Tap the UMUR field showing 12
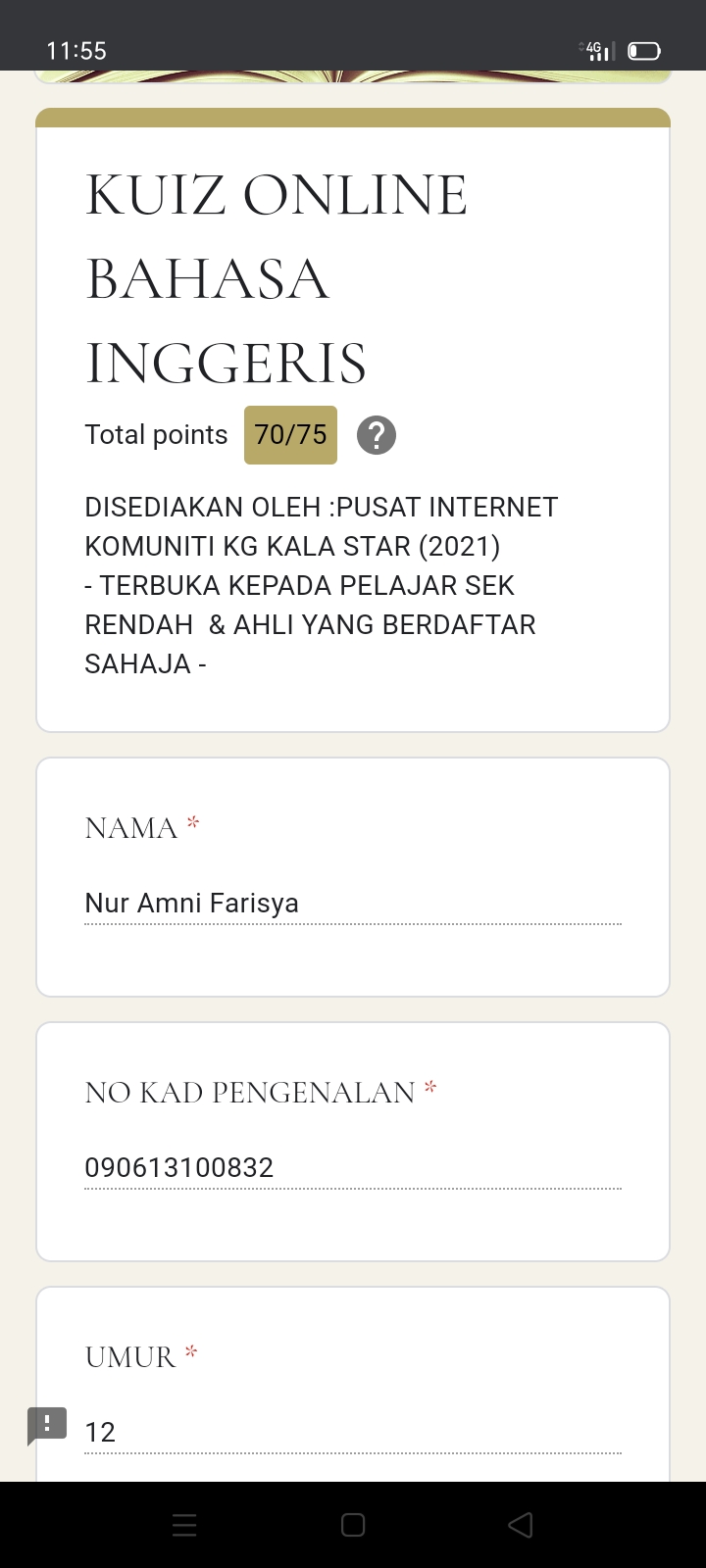Screen dimensions: 706x1568 pyautogui.click(x=353, y=1433)
